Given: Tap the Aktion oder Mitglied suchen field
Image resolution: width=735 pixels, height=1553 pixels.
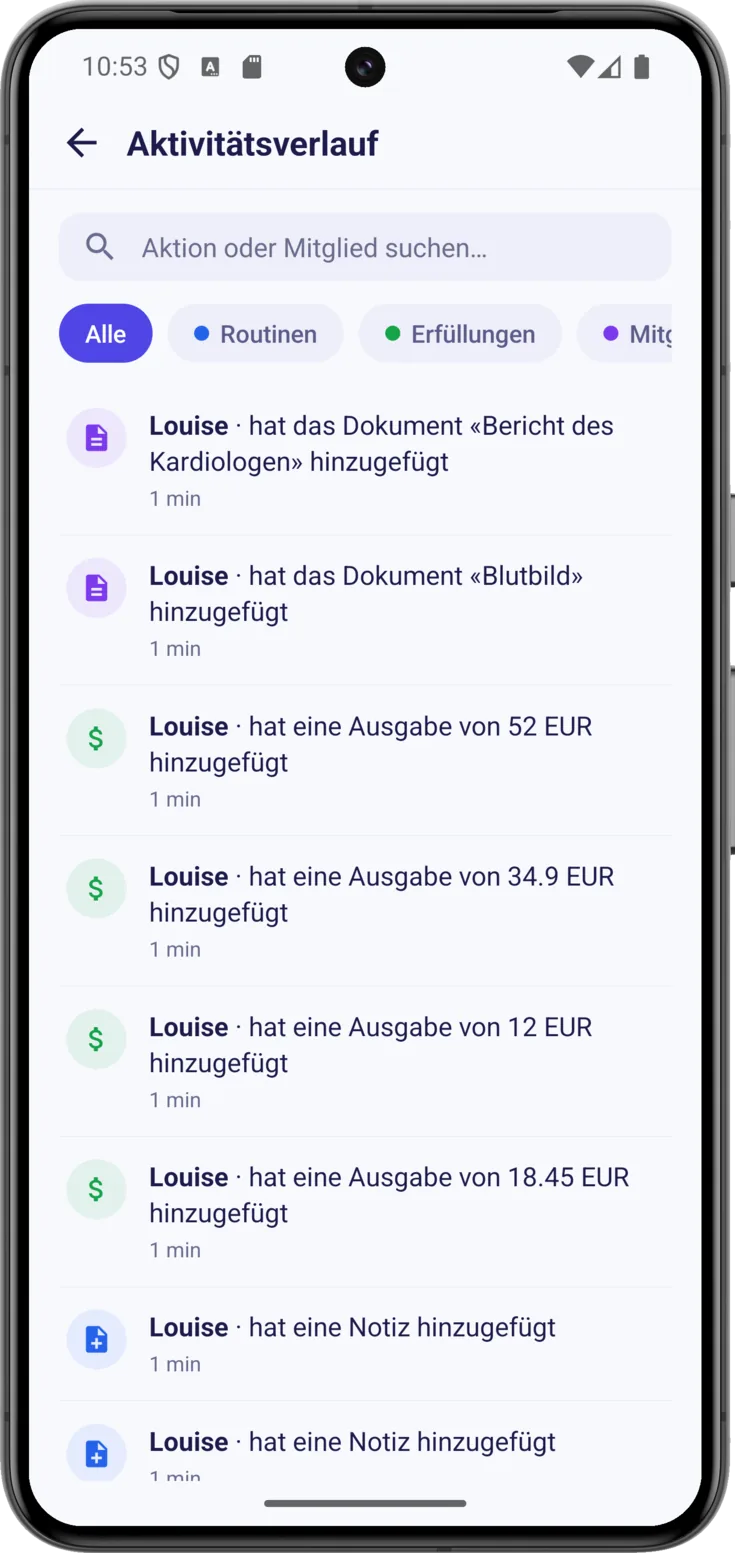Looking at the screenshot, I should coord(365,247).
